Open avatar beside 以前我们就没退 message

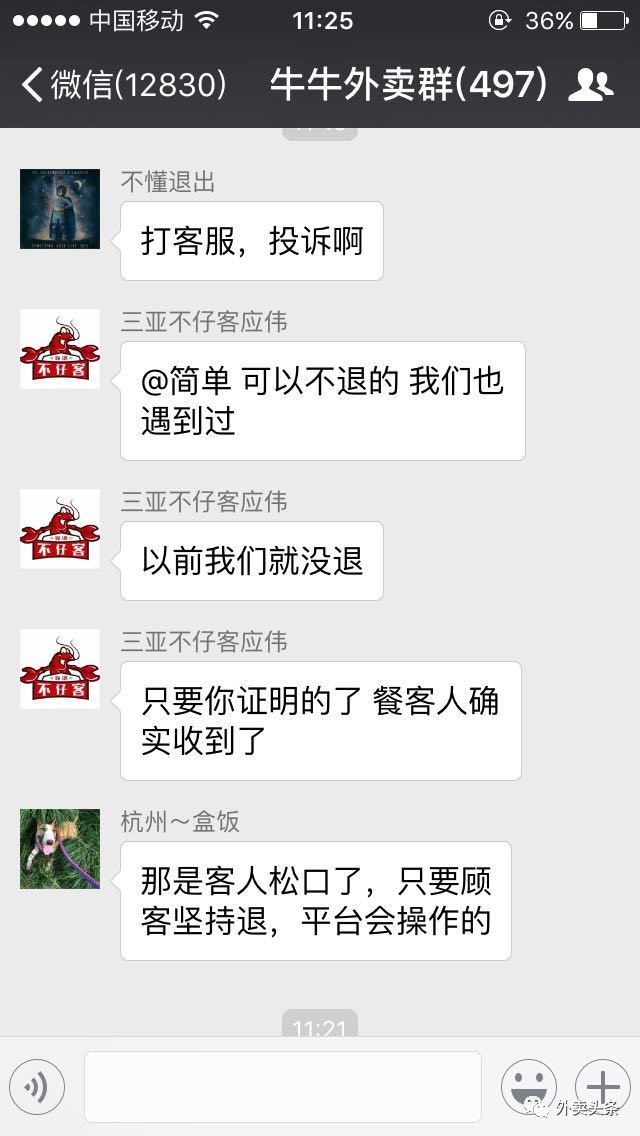pos(60,529)
